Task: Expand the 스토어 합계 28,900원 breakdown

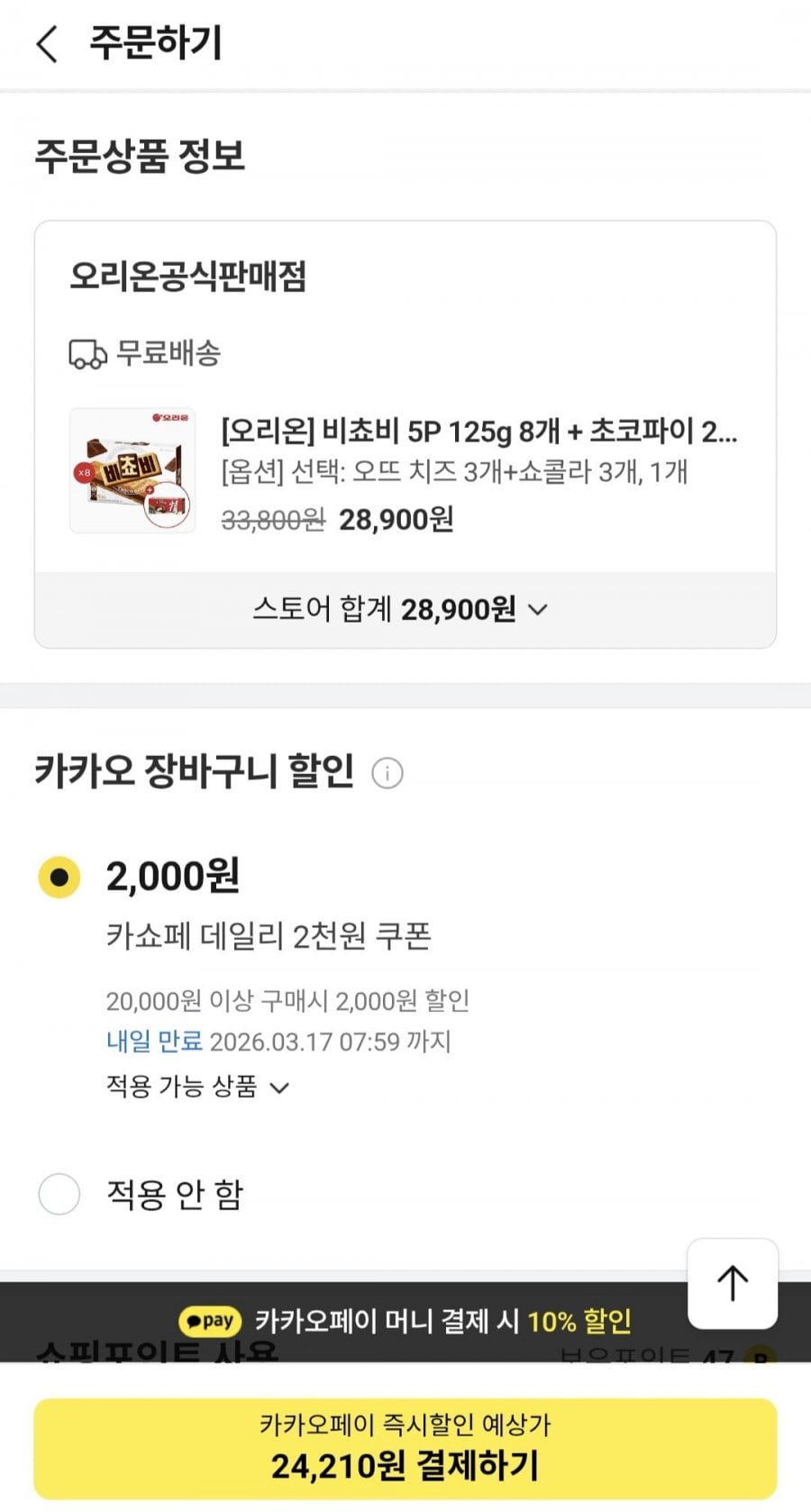Action: (x=401, y=610)
